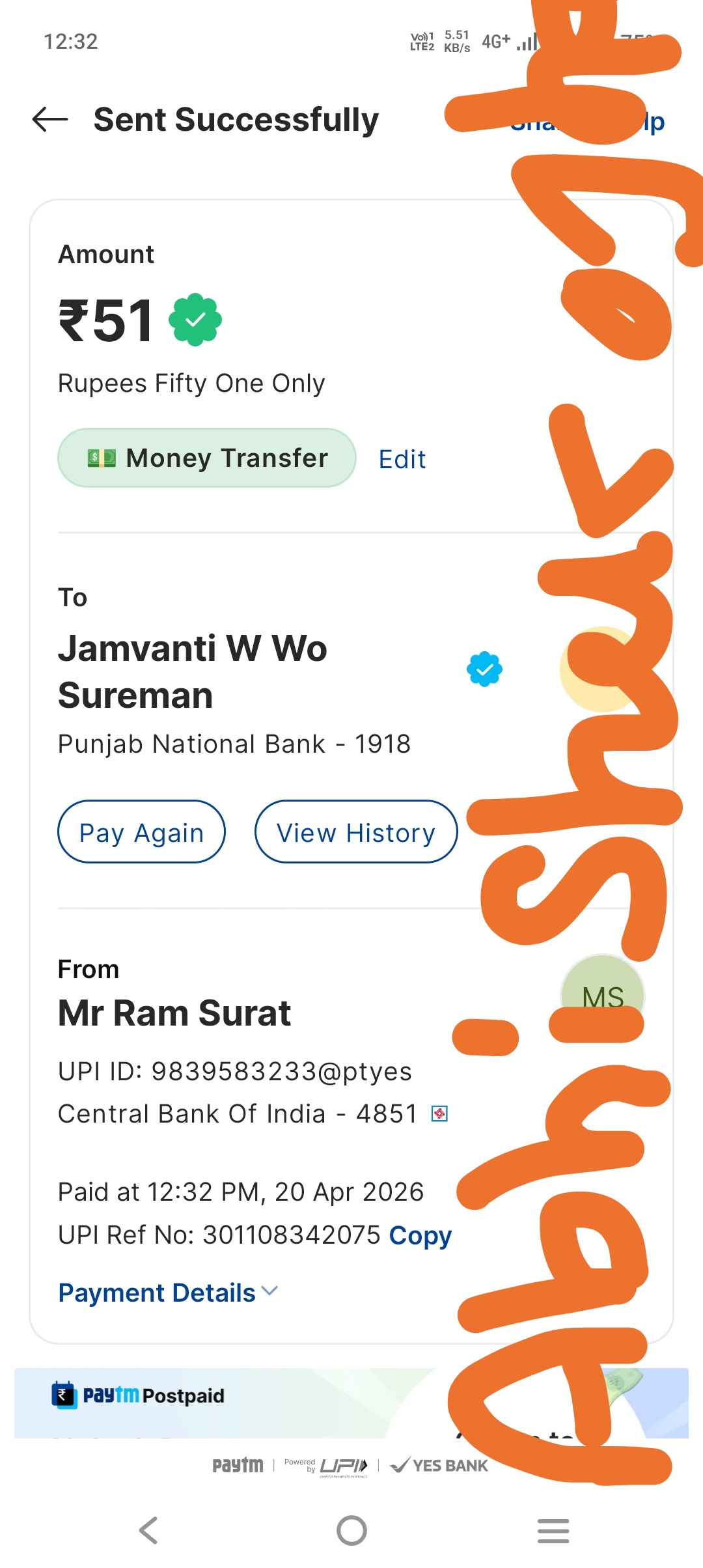Go back from Sent Successfully screen

click(50, 120)
